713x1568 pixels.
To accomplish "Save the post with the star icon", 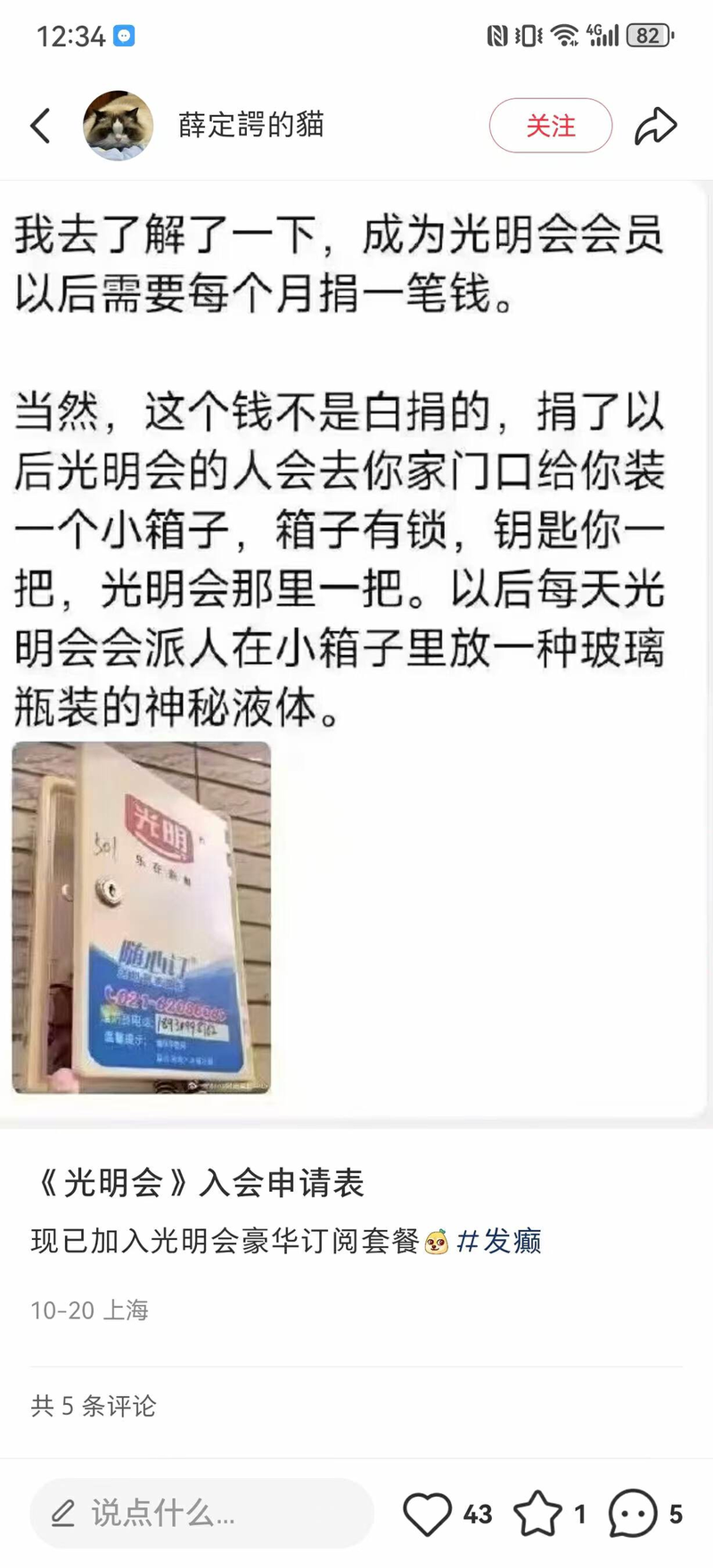I will (x=538, y=1513).
